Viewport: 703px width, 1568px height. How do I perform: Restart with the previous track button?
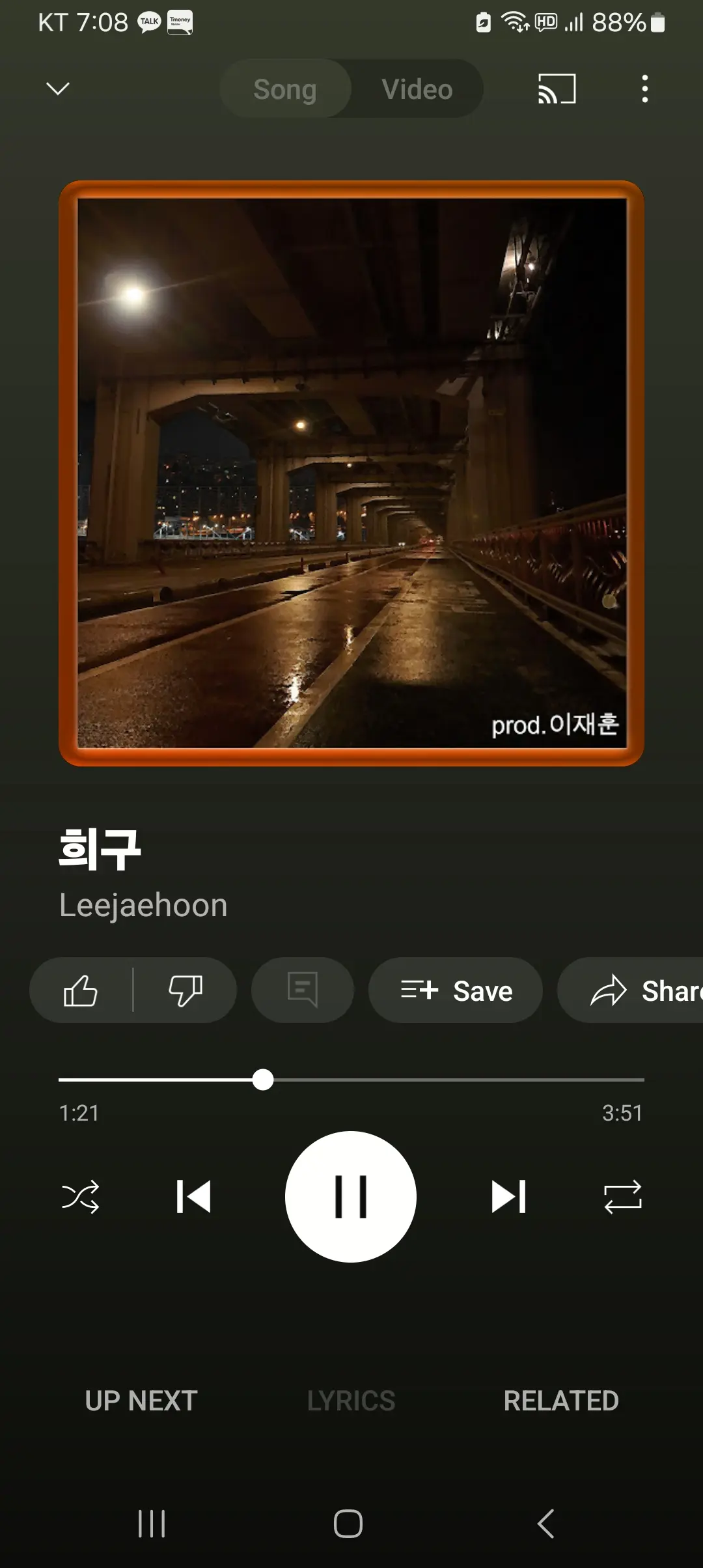pos(193,1198)
